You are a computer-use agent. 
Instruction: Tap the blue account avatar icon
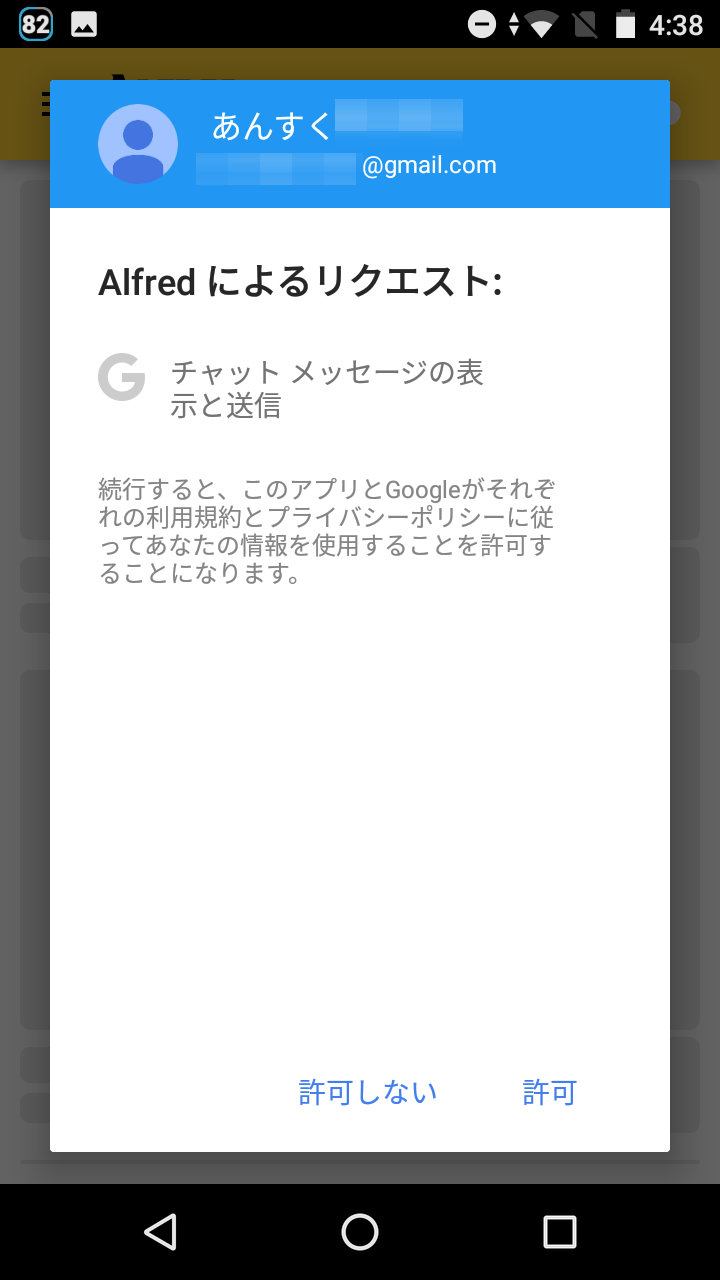point(138,144)
